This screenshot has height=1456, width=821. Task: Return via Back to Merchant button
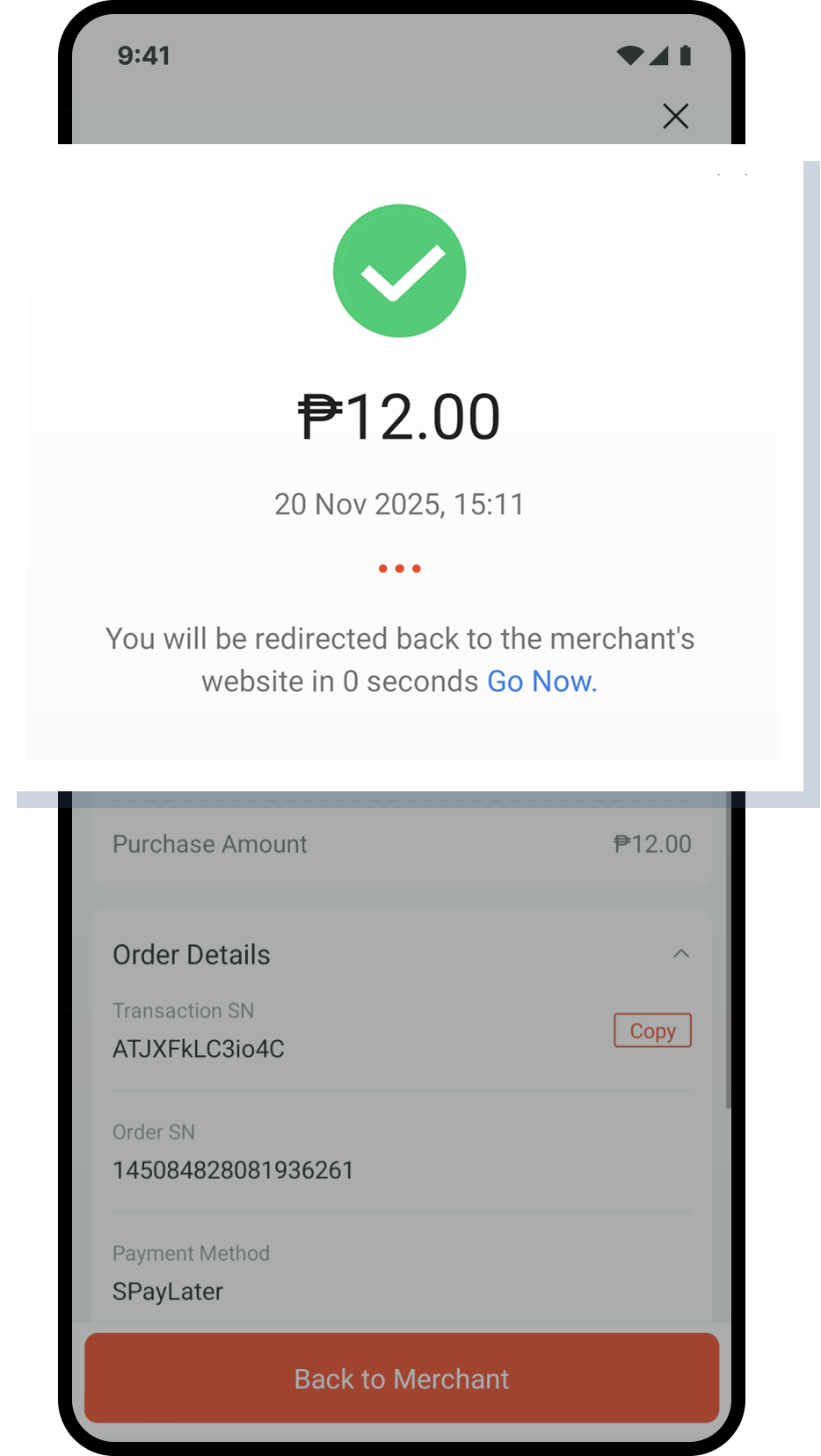click(x=402, y=1378)
